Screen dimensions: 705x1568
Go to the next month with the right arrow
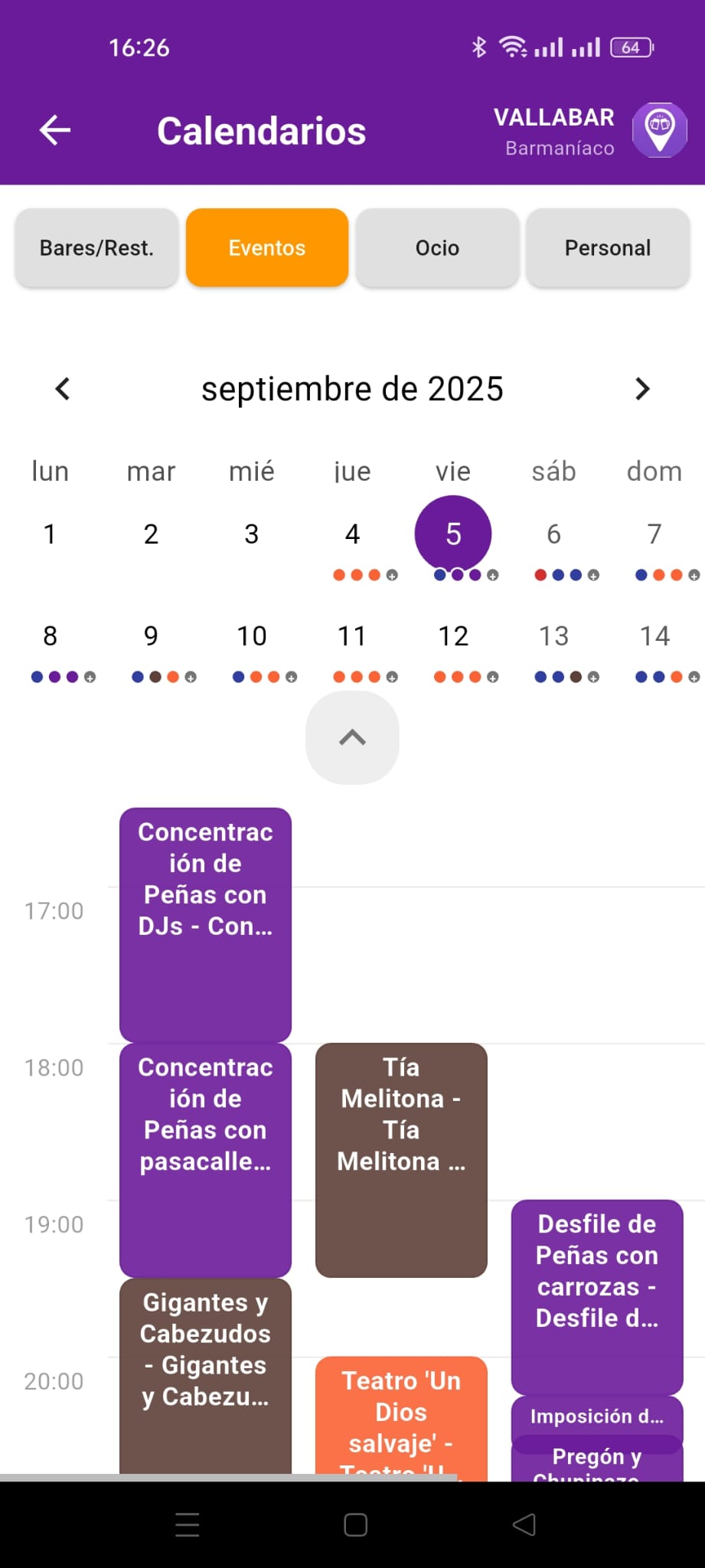click(642, 389)
